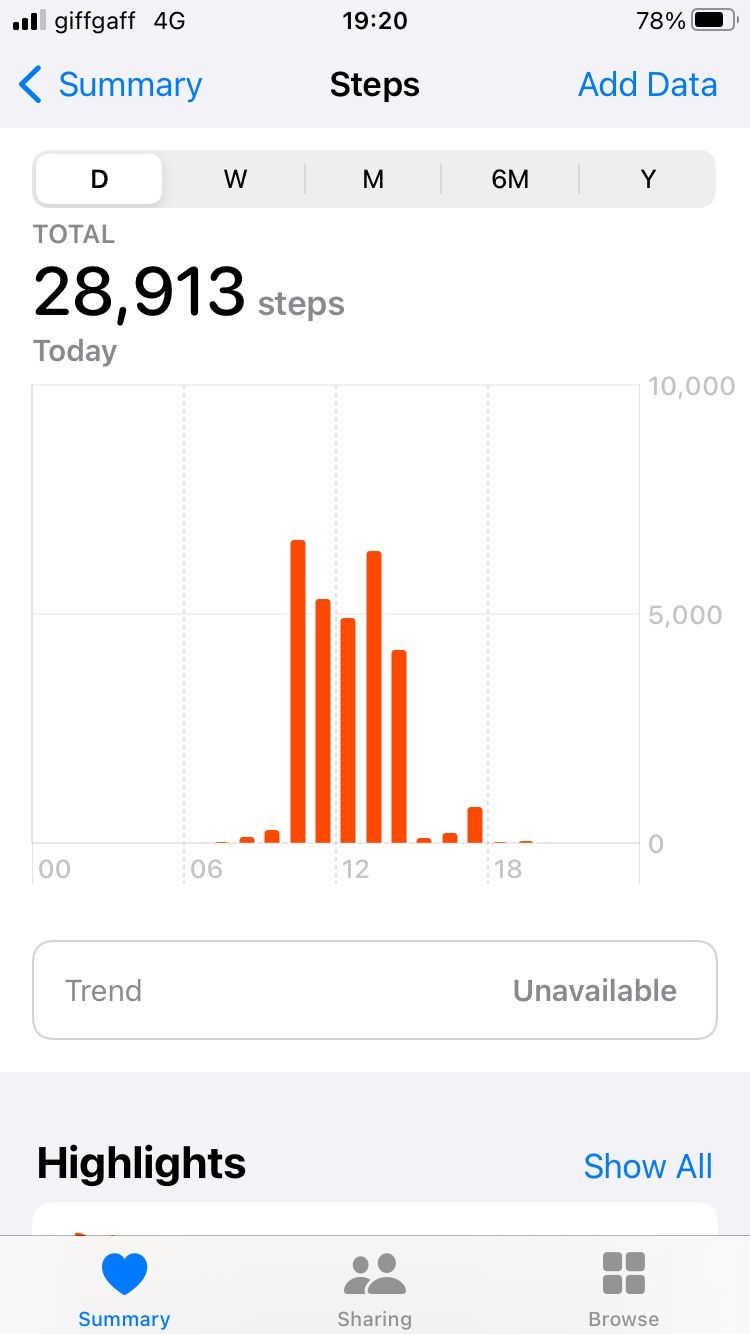Show All highlights
750x1334 pixels.
tap(648, 1166)
